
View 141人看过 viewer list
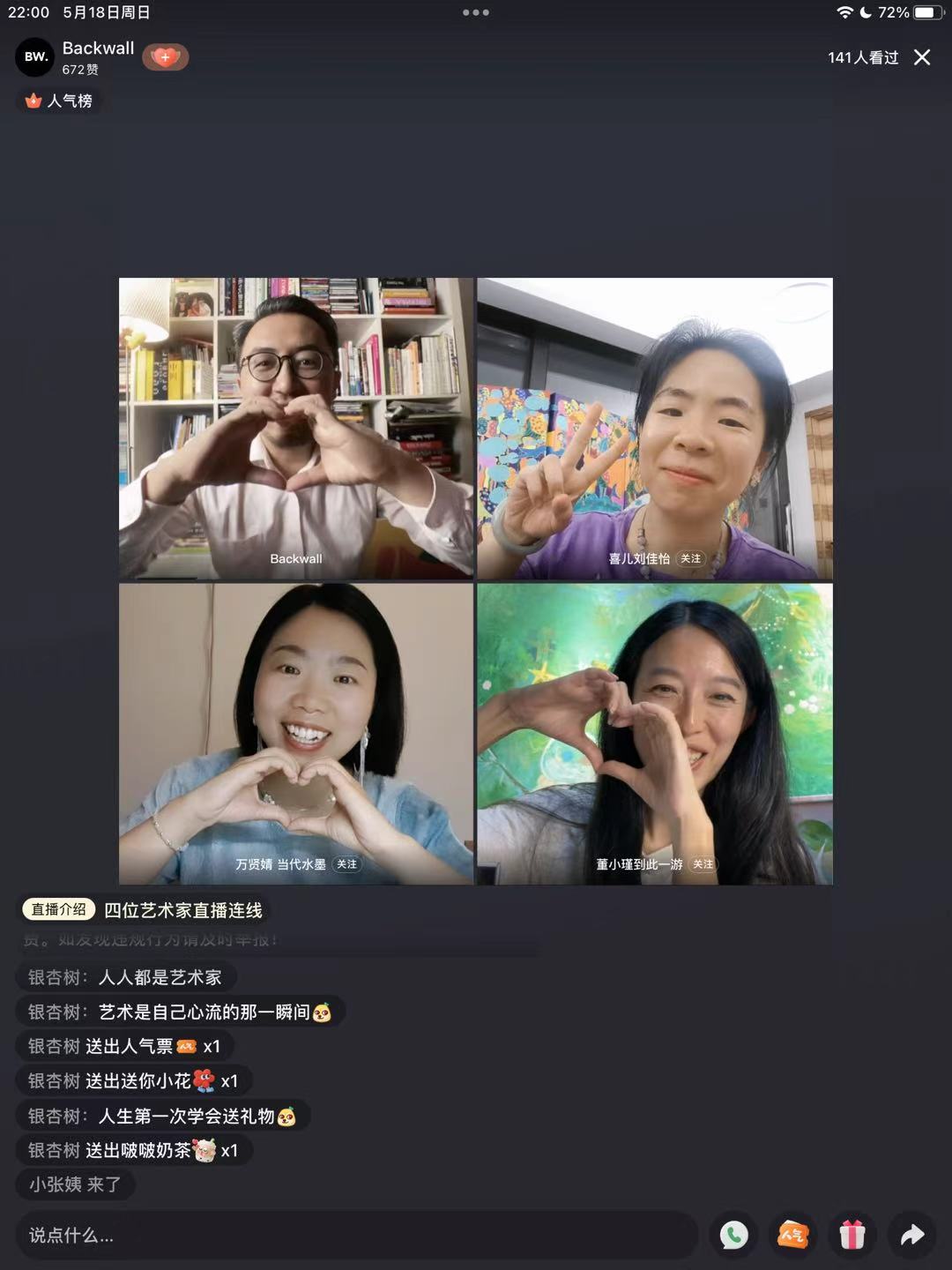pyautogui.click(x=862, y=58)
